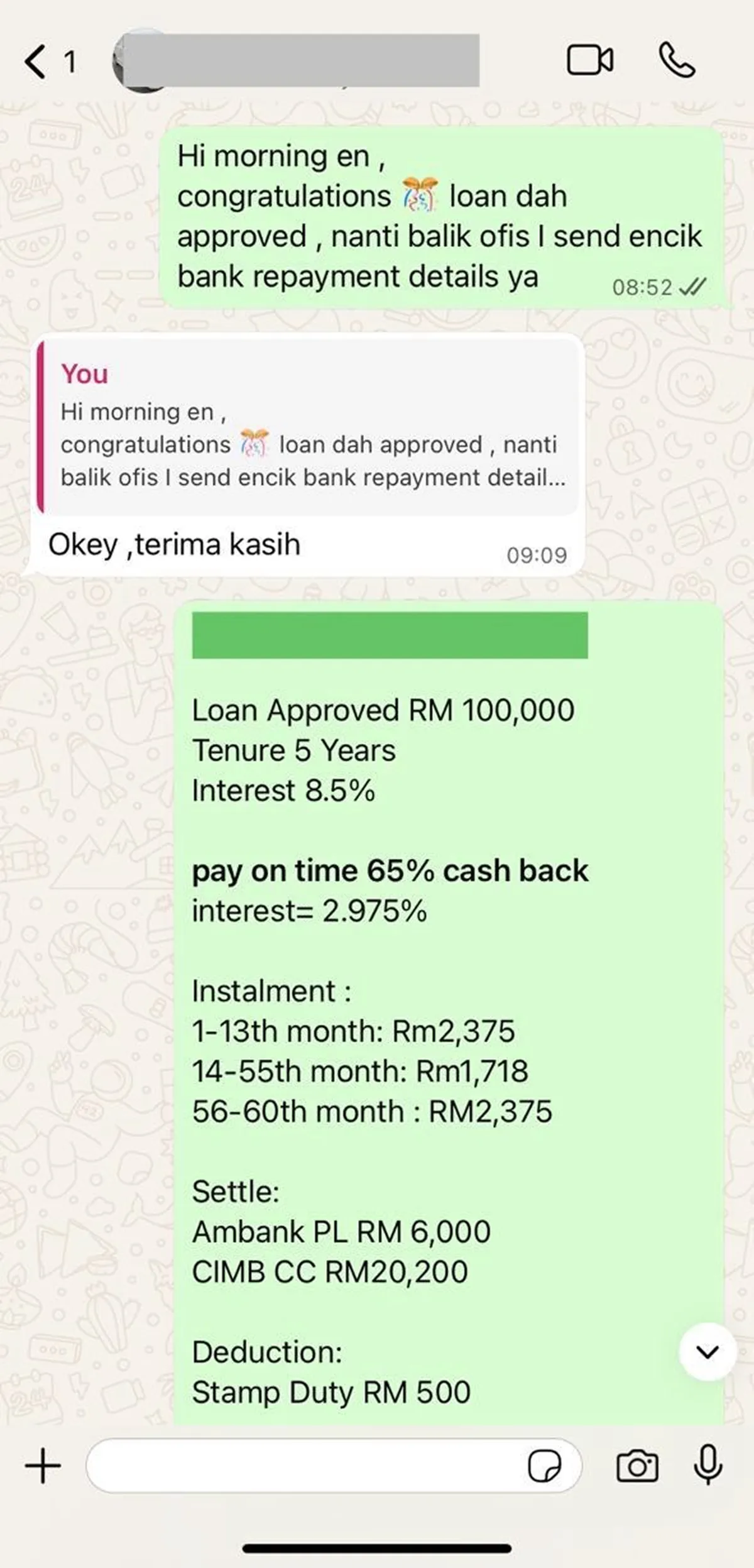Start a voice call
The width and height of the screenshot is (754, 1568).
(677, 61)
